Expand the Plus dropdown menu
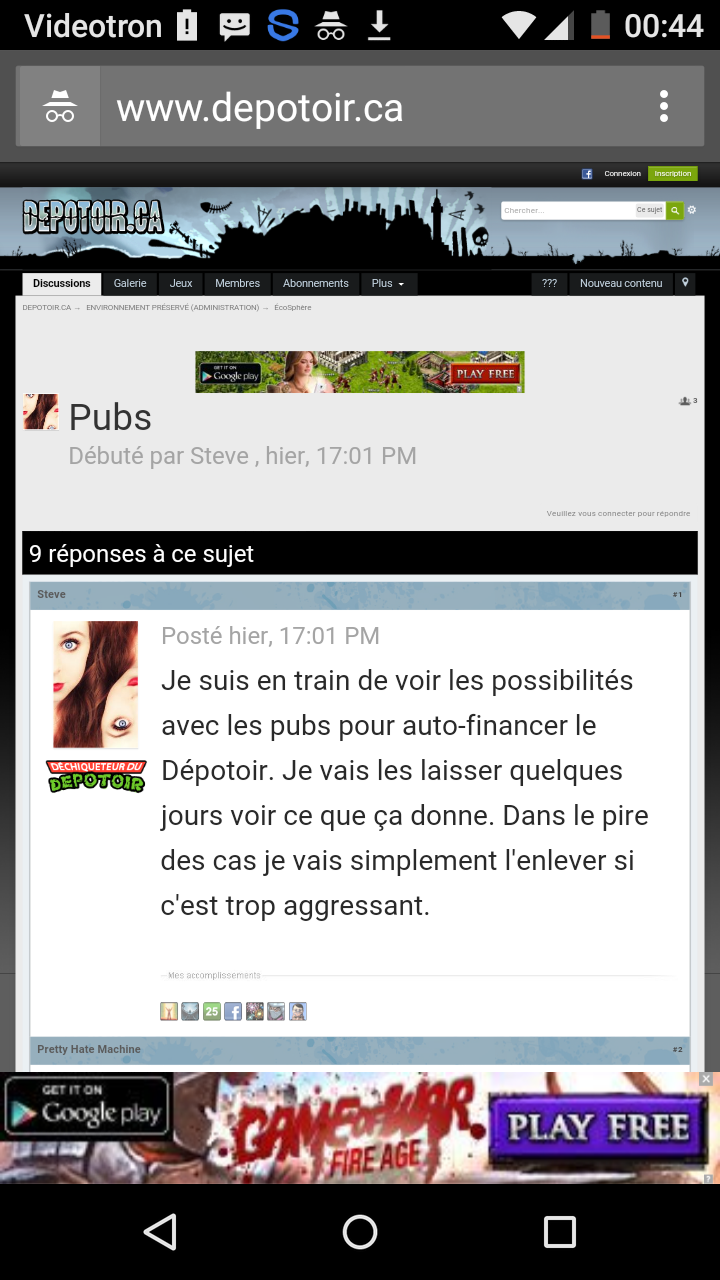 (x=388, y=284)
